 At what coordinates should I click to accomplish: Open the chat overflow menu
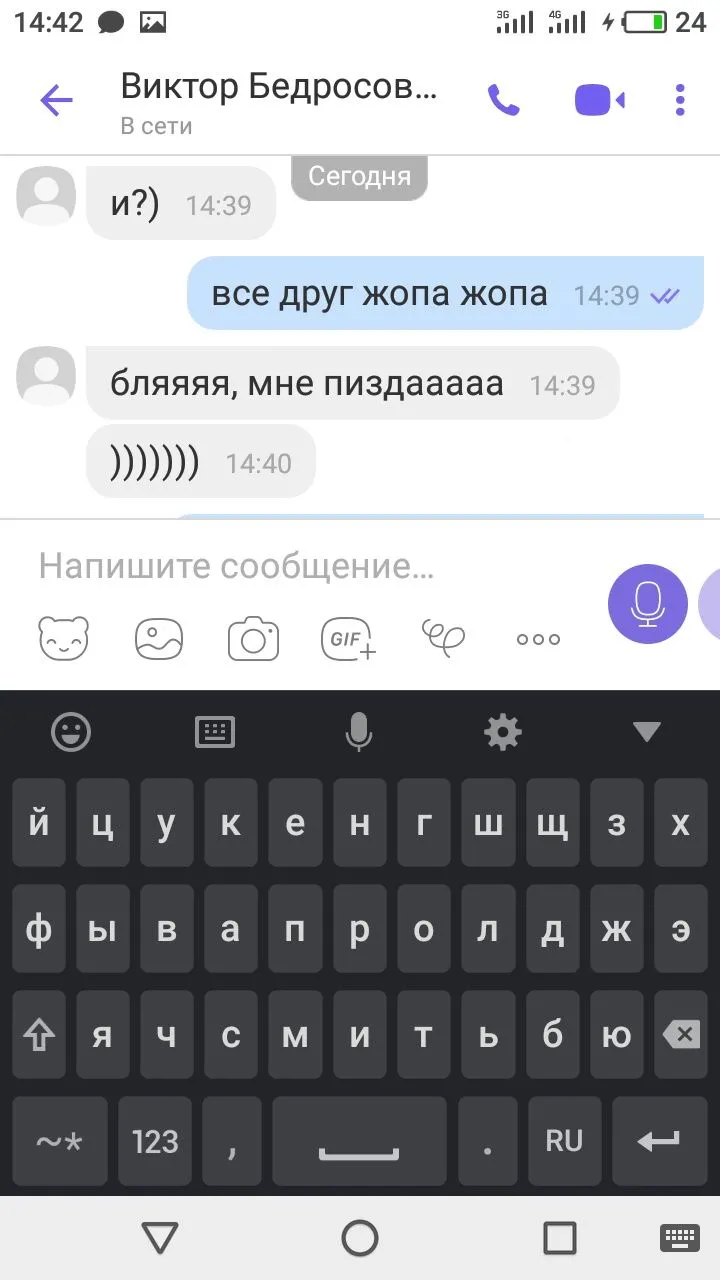pyautogui.click(x=680, y=100)
